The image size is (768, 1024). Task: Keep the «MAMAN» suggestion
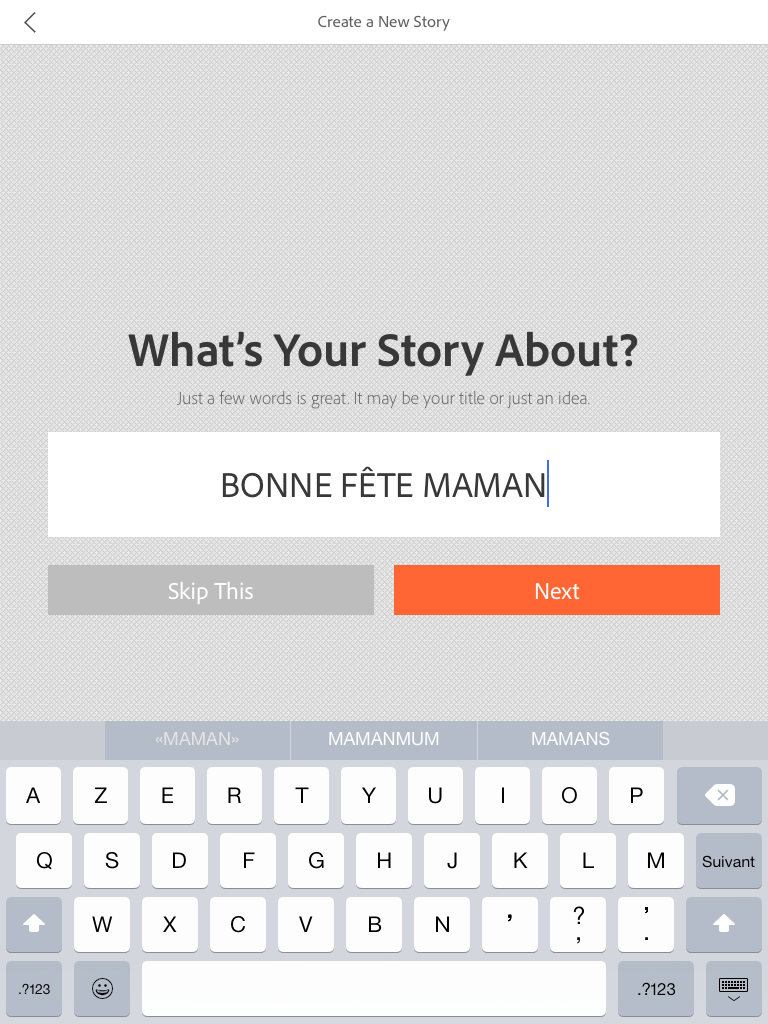coord(197,739)
